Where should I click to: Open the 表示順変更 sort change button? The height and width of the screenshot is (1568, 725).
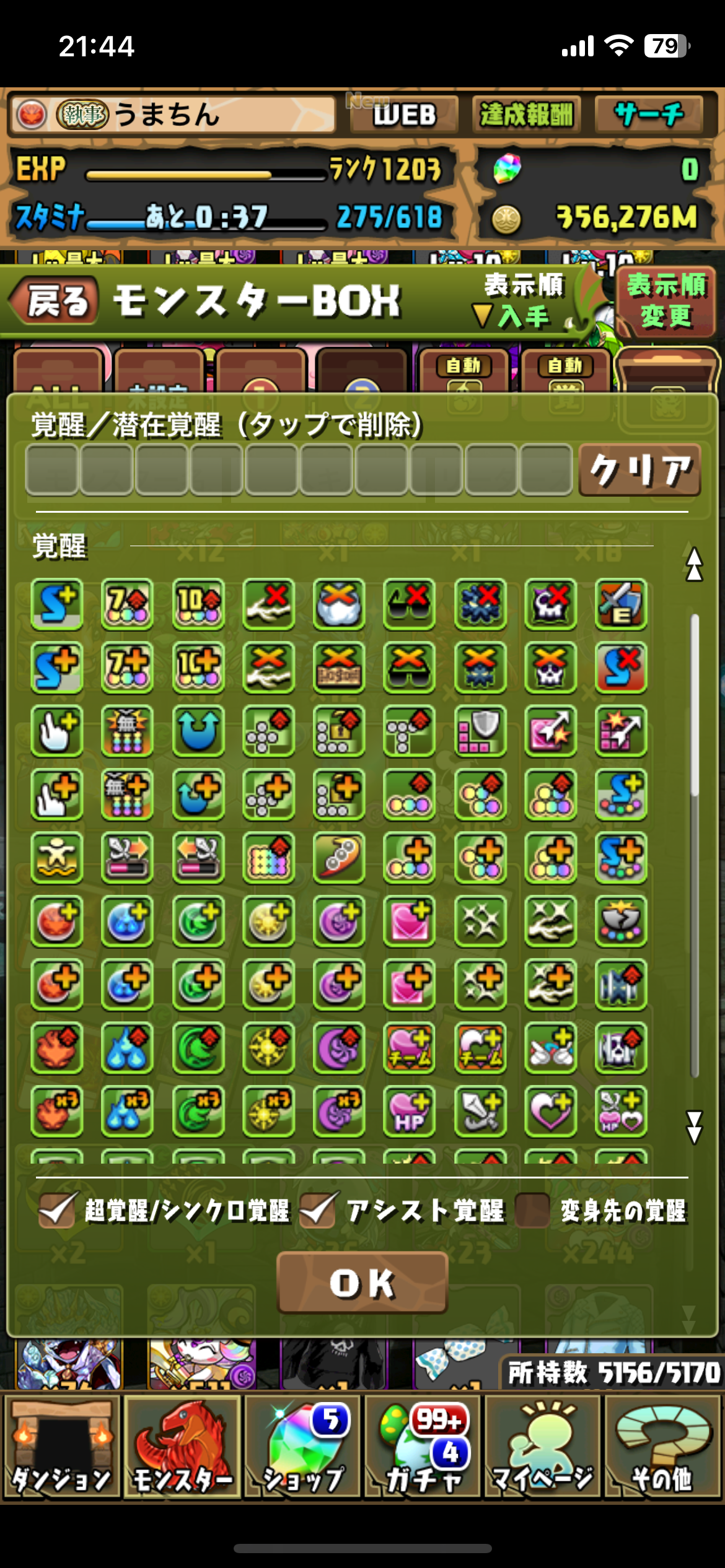666,301
